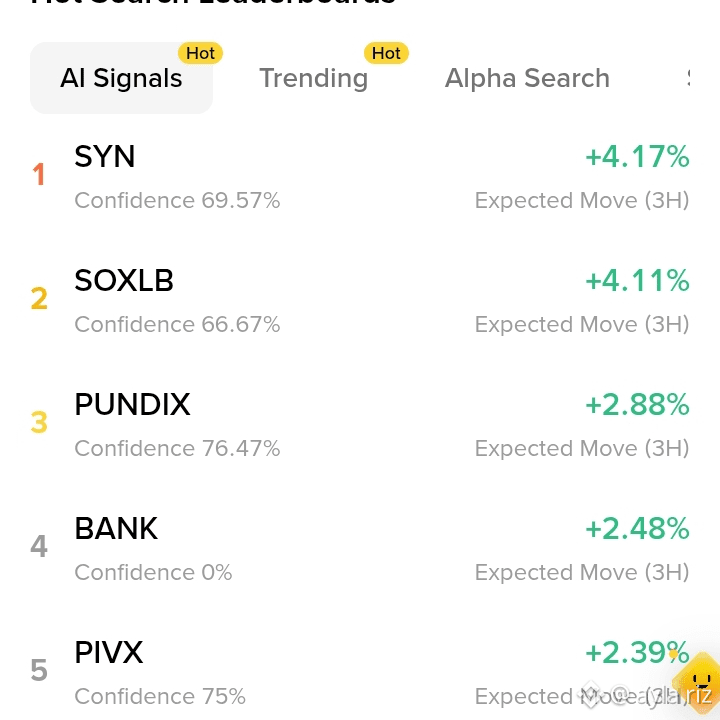View PIVX signal details
The height and width of the screenshot is (720, 720).
pos(360,672)
